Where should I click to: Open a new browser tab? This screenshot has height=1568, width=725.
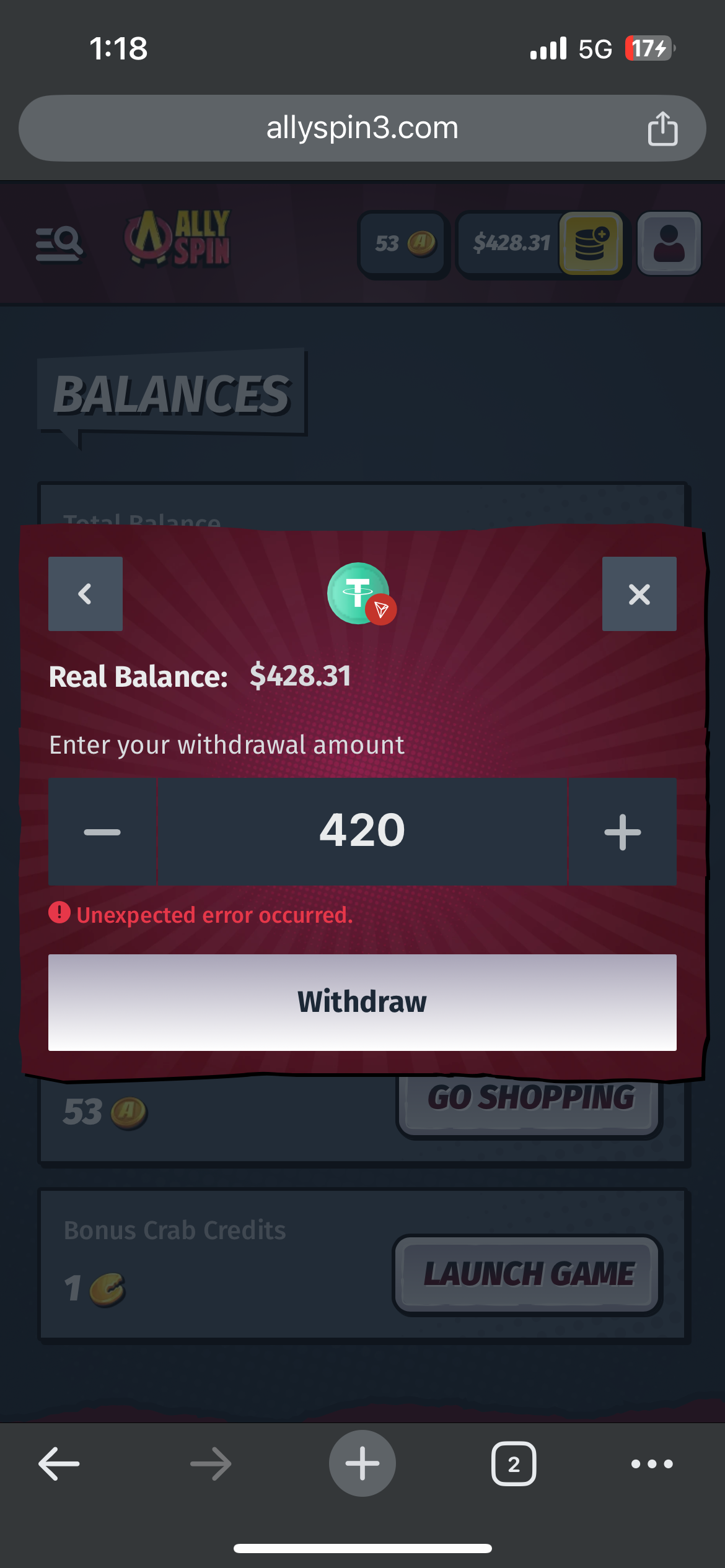coord(362,1463)
